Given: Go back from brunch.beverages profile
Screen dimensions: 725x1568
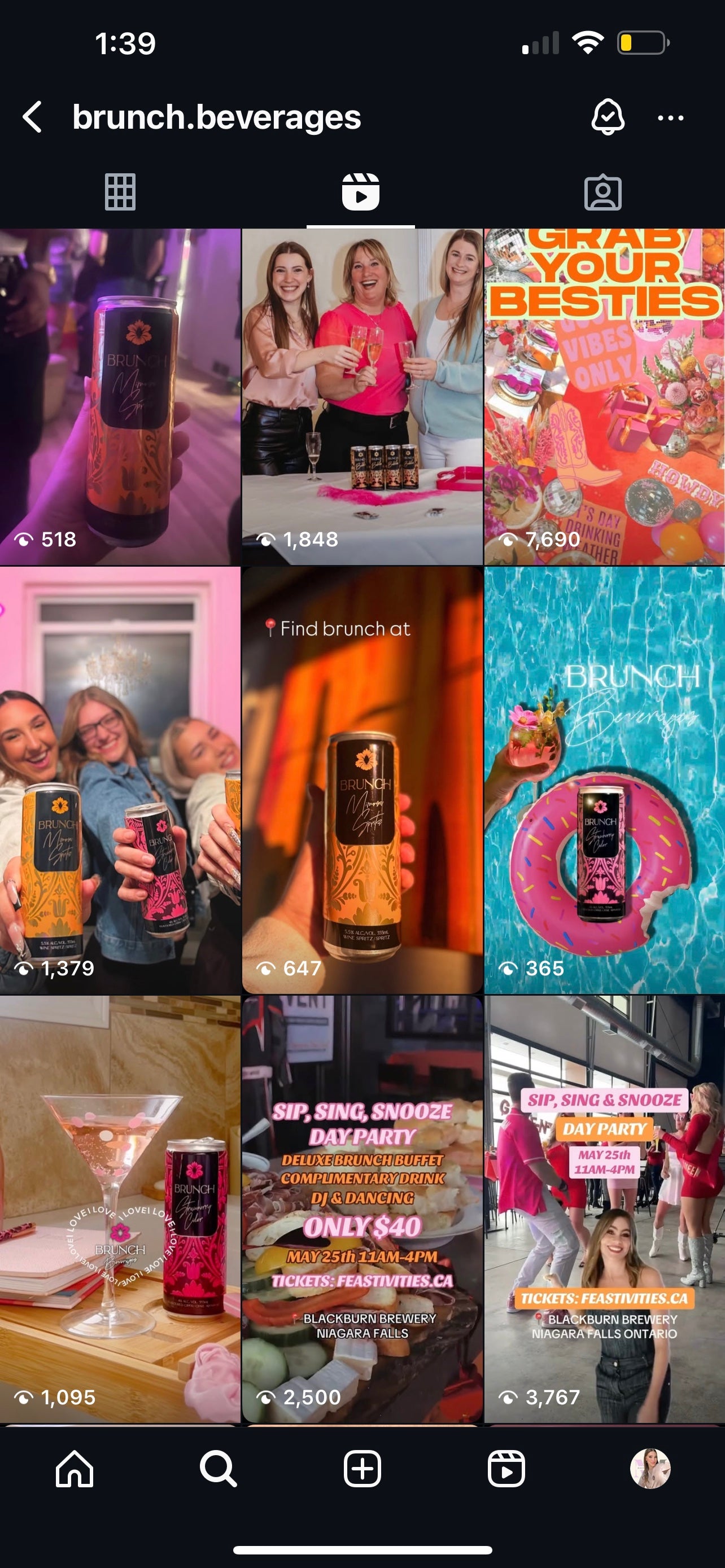Looking at the screenshot, I should [x=33, y=117].
